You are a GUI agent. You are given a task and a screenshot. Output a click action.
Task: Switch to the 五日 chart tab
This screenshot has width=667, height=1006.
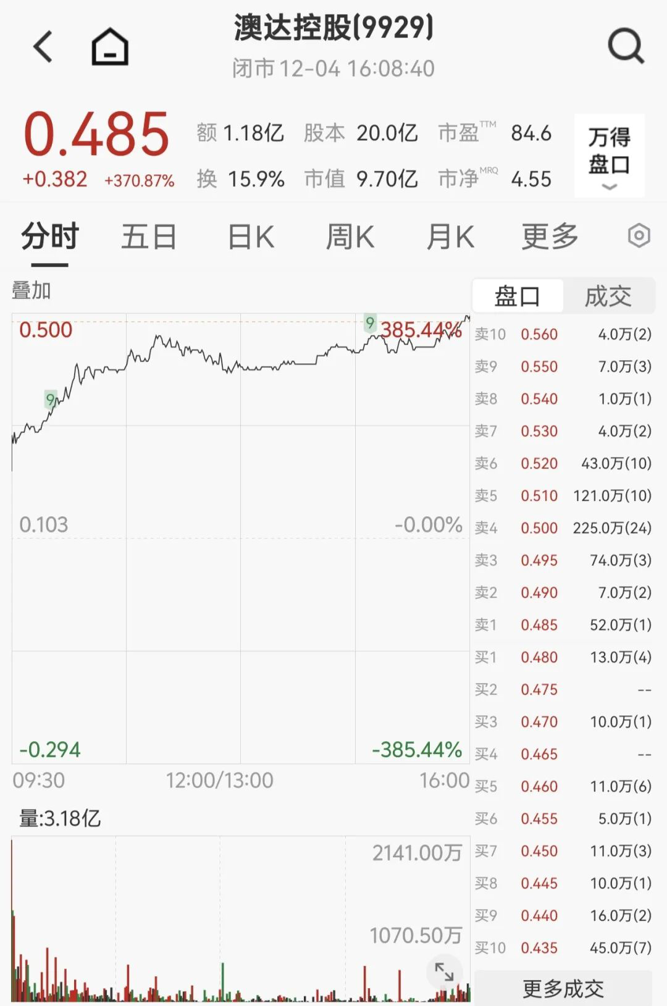(149, 237)
